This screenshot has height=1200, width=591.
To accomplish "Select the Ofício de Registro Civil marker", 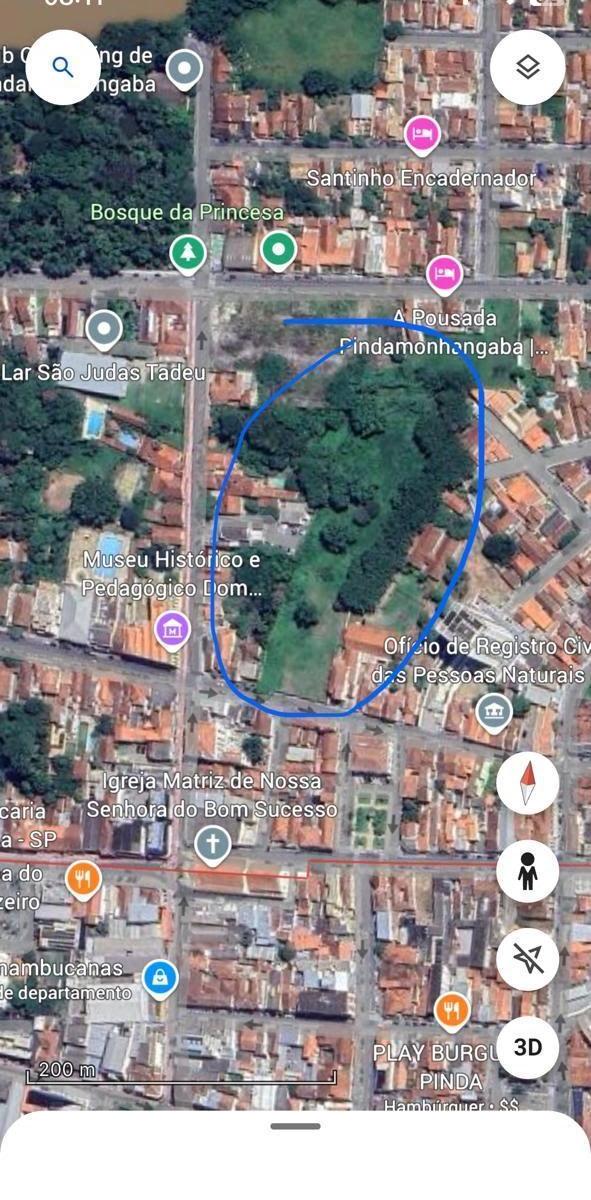I will coord(493,712).
